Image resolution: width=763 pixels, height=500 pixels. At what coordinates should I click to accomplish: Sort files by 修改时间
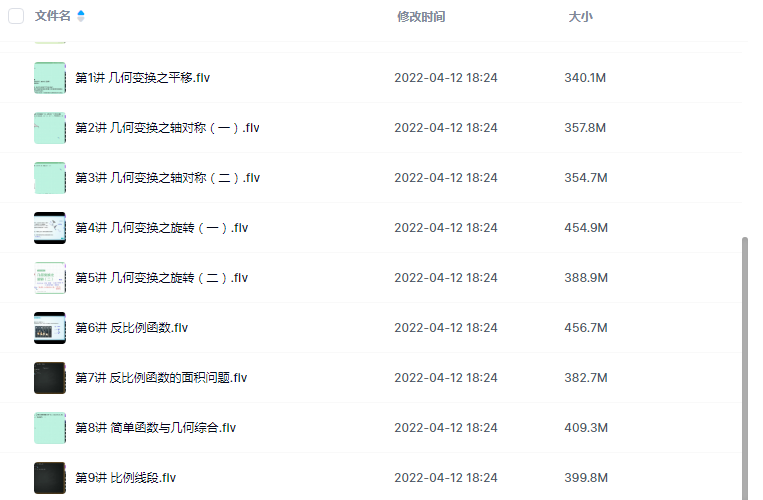coord(420,17)
